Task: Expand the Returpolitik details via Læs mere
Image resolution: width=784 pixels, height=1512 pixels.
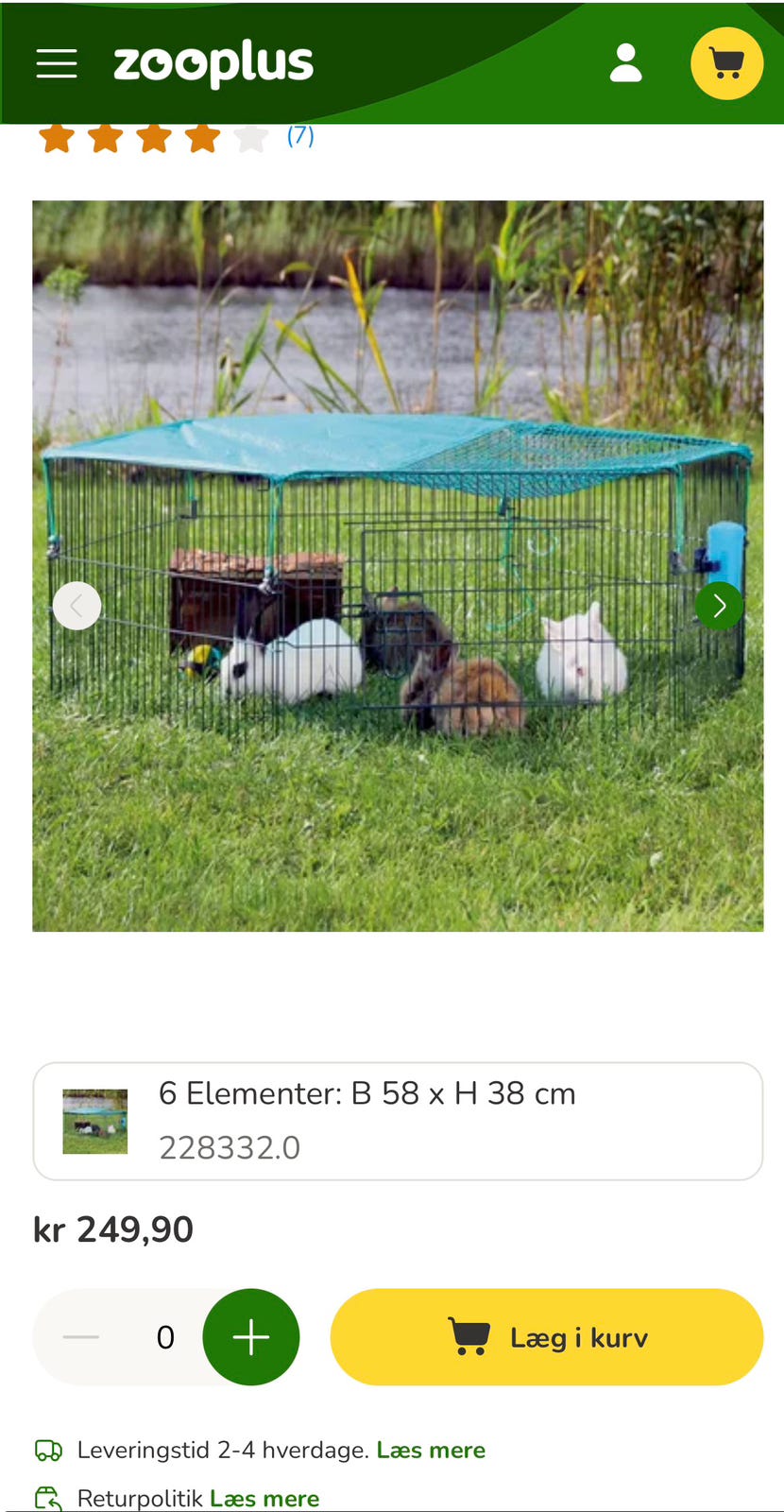Action: tap(264, 1498)
